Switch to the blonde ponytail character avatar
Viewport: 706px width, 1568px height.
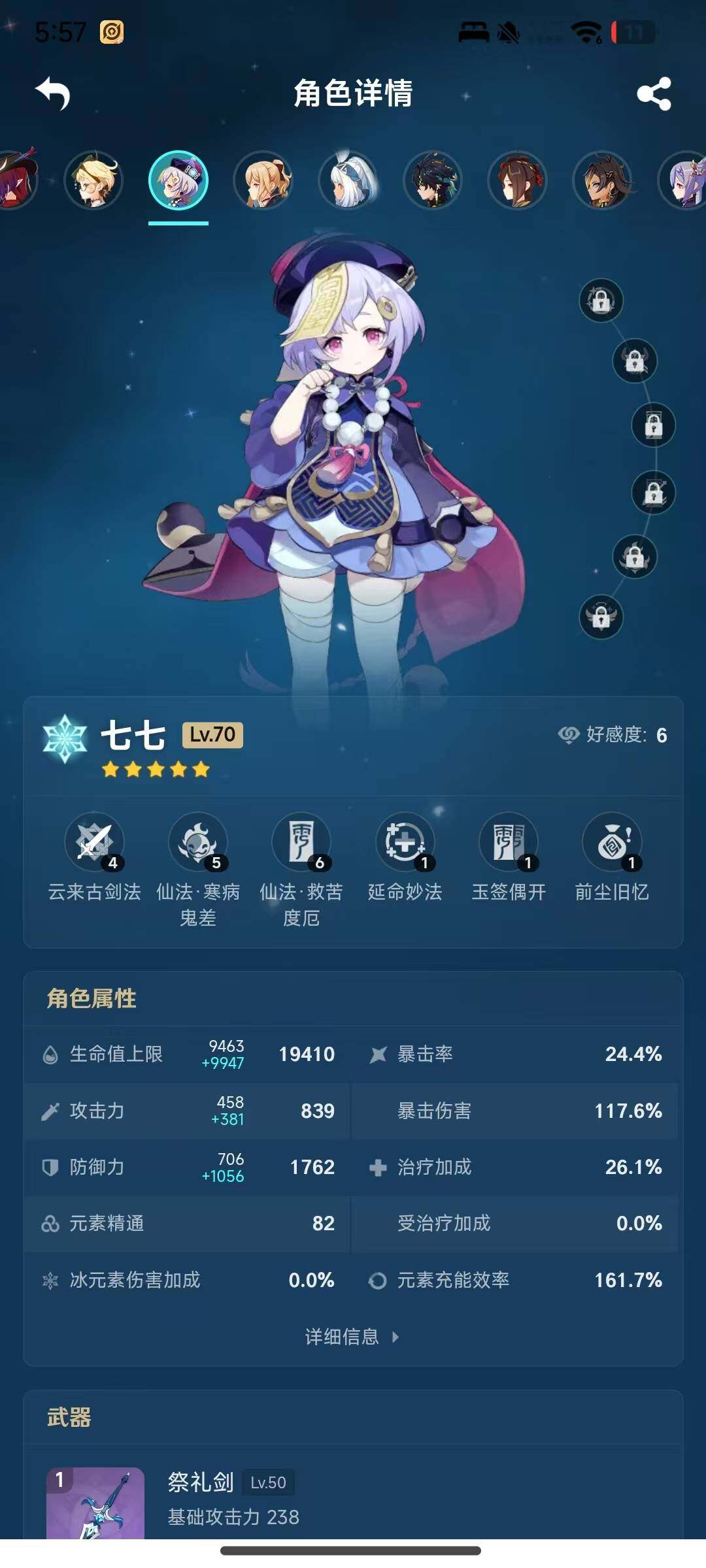263,180
